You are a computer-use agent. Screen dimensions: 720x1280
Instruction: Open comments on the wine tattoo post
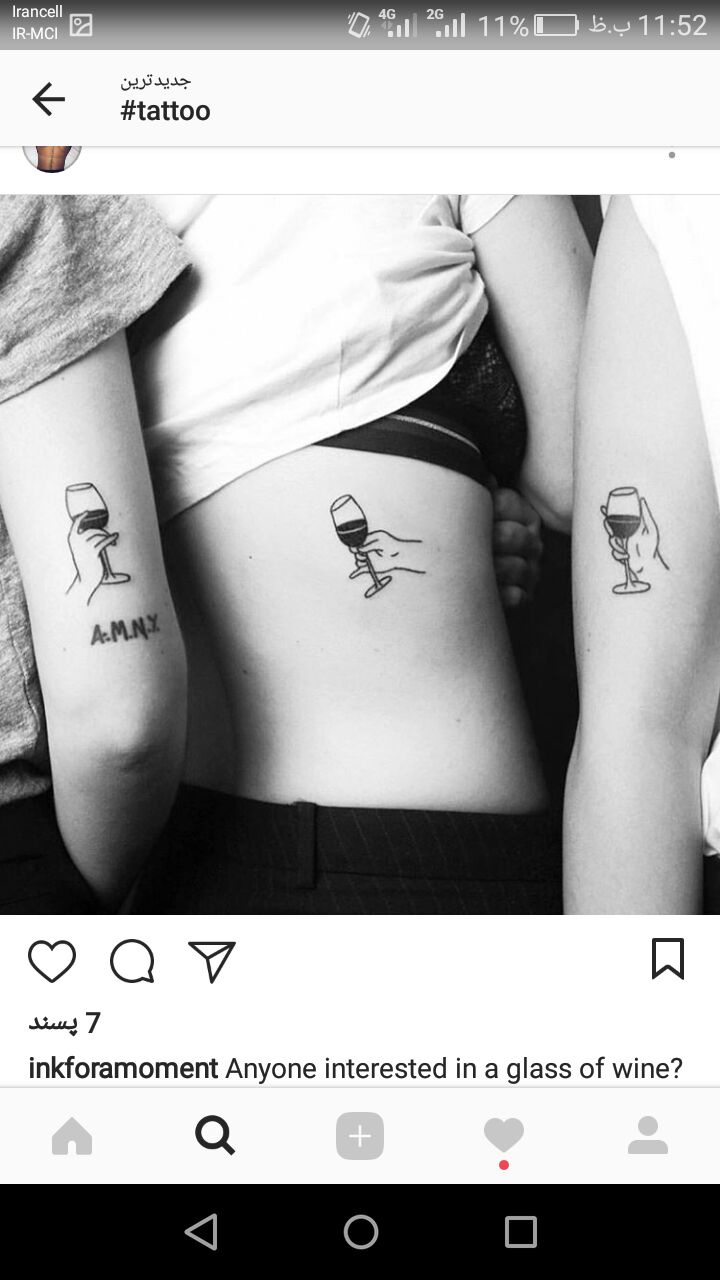[x=132, y=961]
